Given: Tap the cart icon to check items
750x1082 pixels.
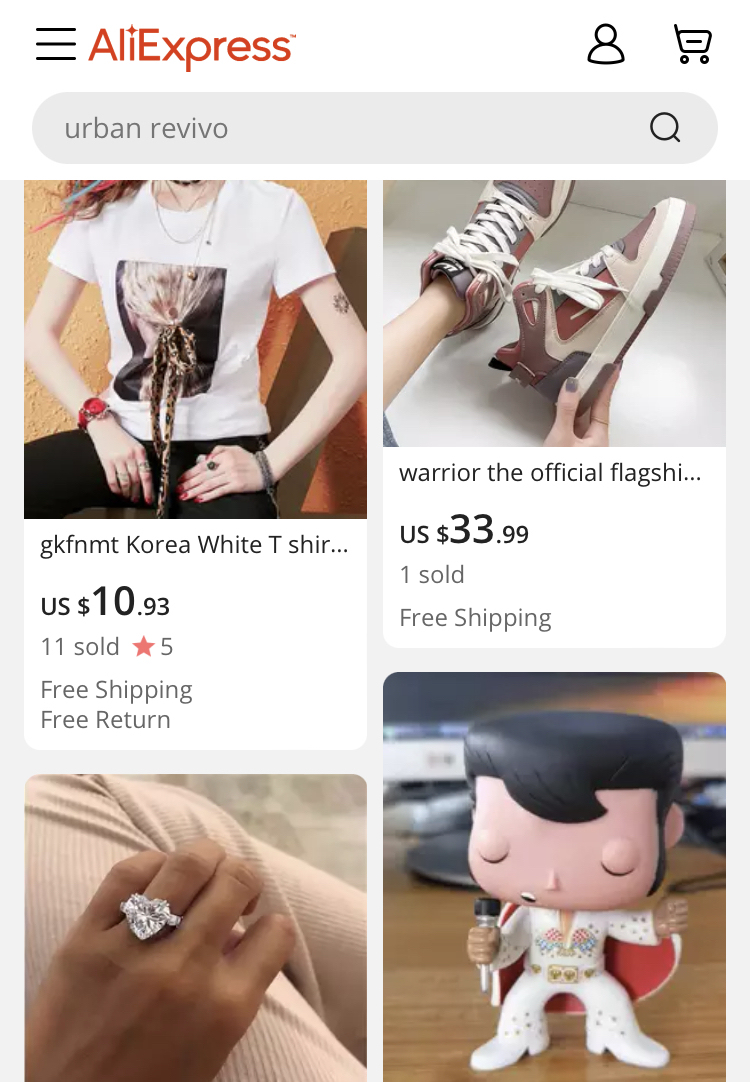Looking at the screenshot, I should (690, 44).
